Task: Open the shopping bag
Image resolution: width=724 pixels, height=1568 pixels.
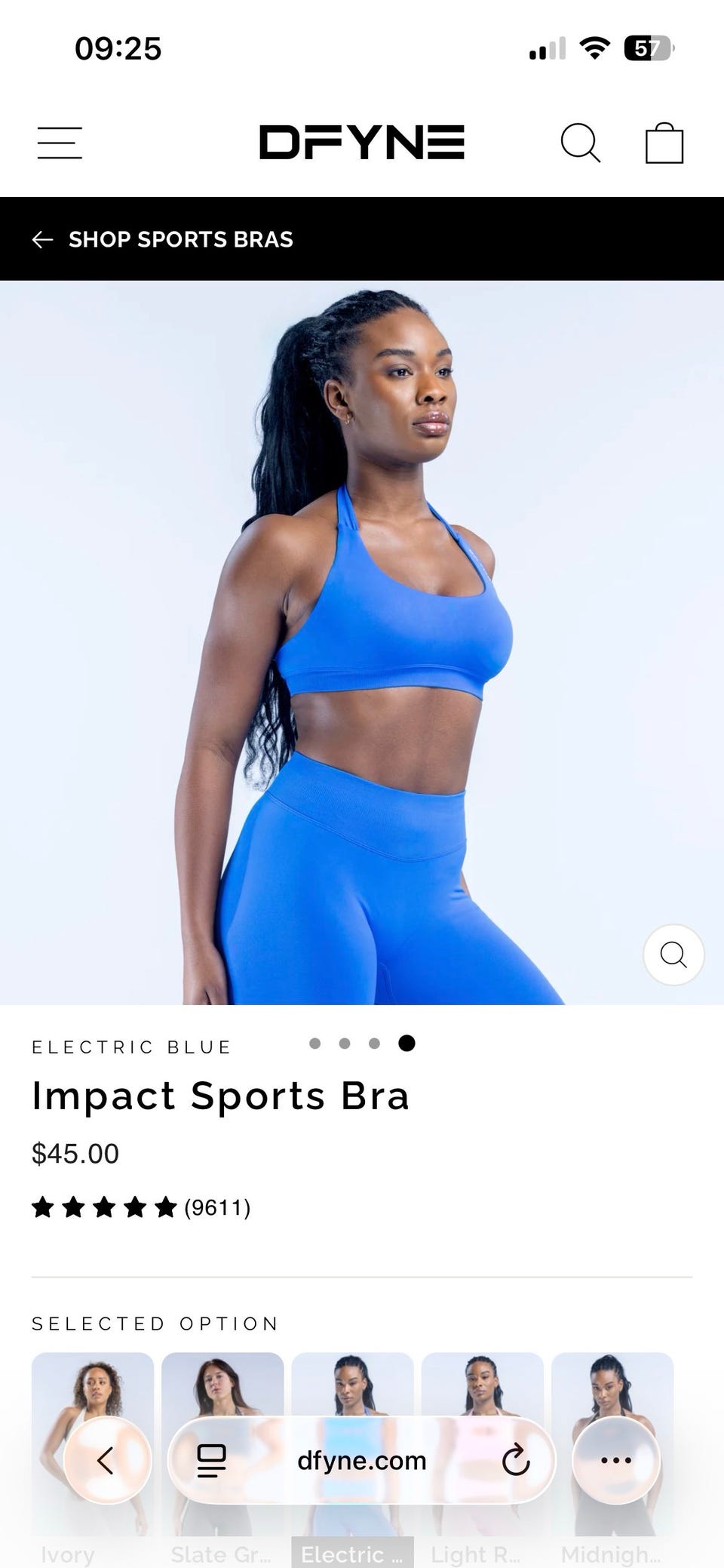Action: pos(664,143)
